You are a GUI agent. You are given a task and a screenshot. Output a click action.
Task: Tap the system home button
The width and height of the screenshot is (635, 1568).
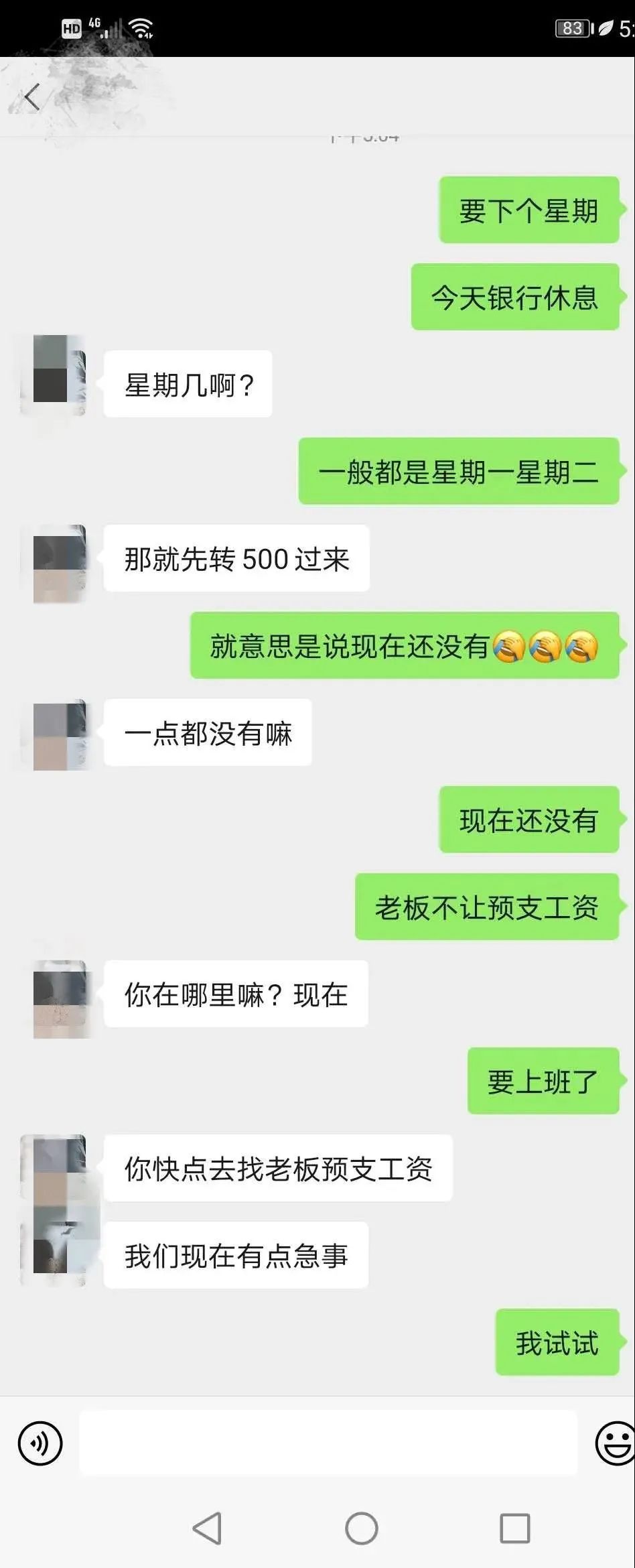[x=362, y=1528]
